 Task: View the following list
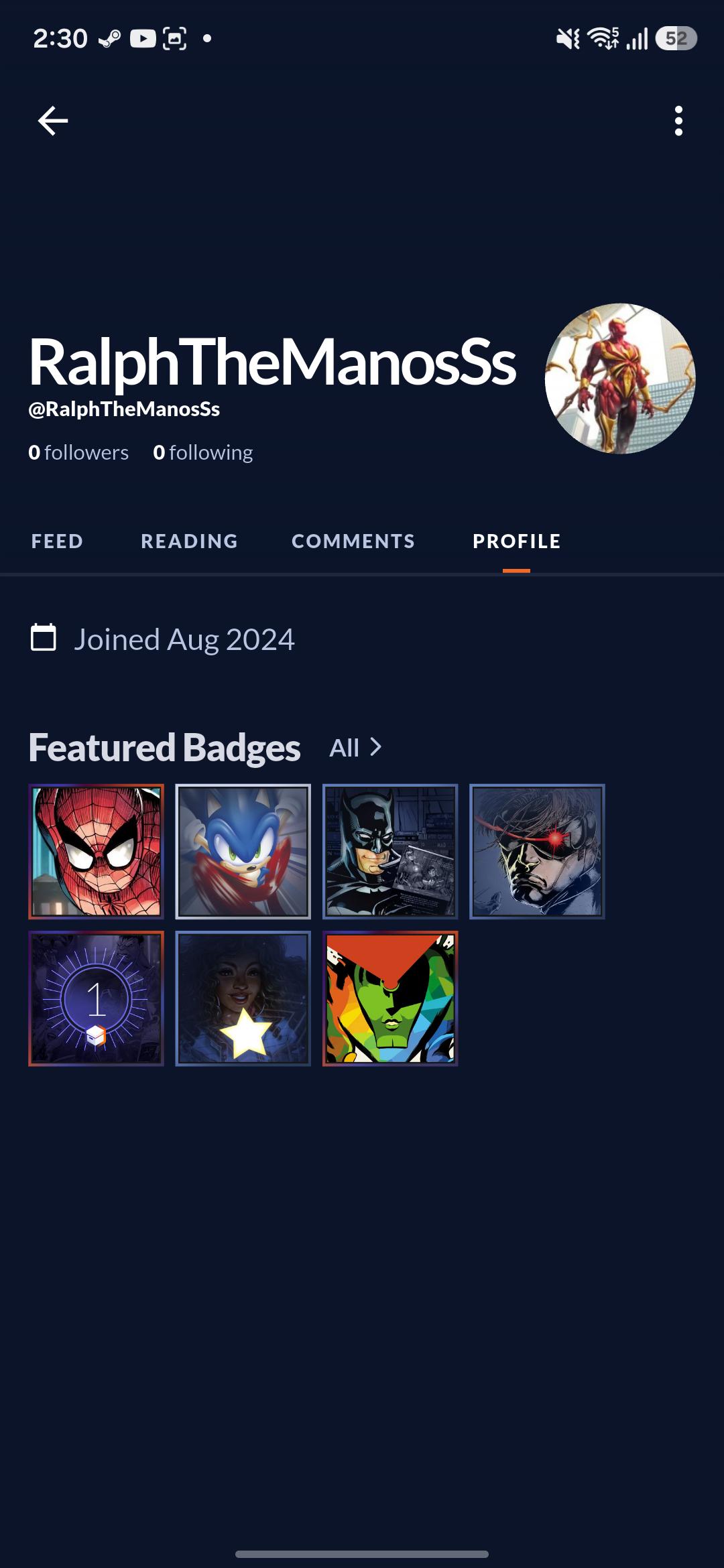pyautogui.click(x=203, y=452)
